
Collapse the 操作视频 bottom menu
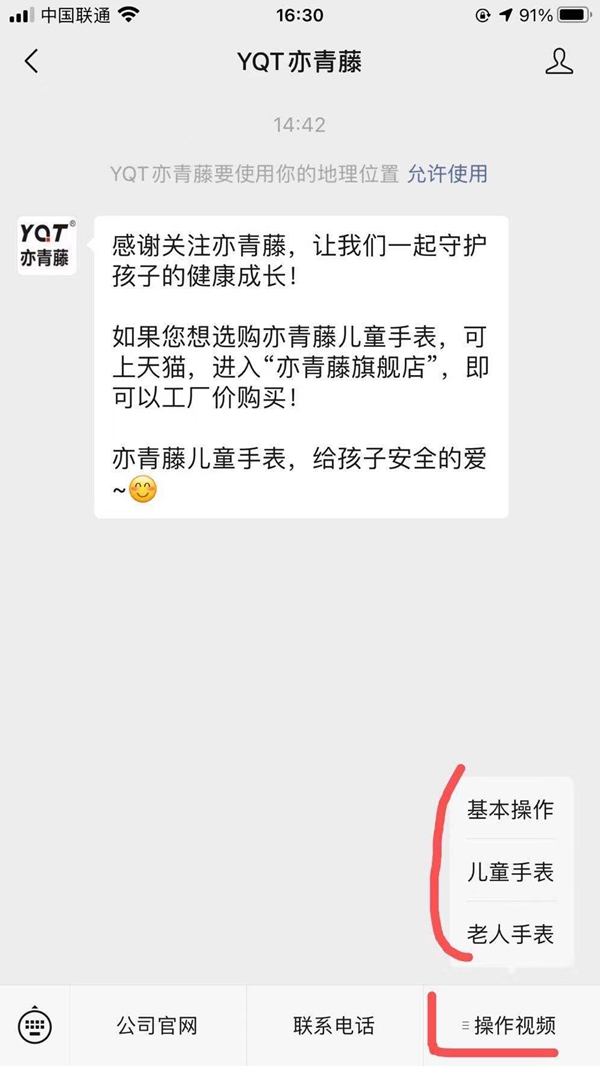510,1025
